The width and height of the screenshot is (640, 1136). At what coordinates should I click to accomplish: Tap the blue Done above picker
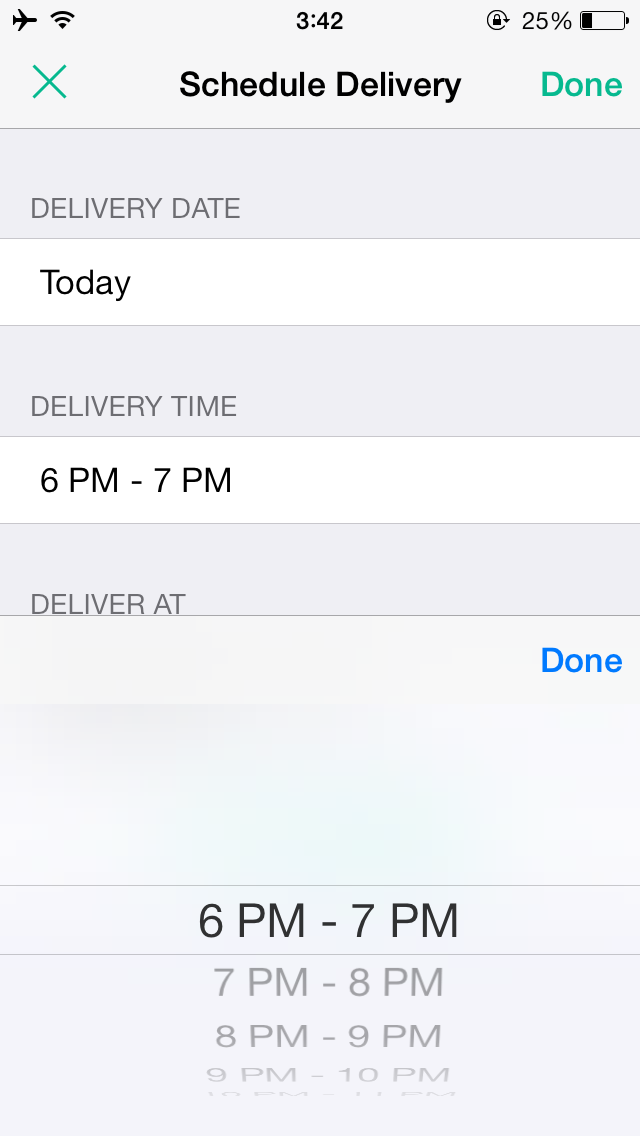coord(581,660)
